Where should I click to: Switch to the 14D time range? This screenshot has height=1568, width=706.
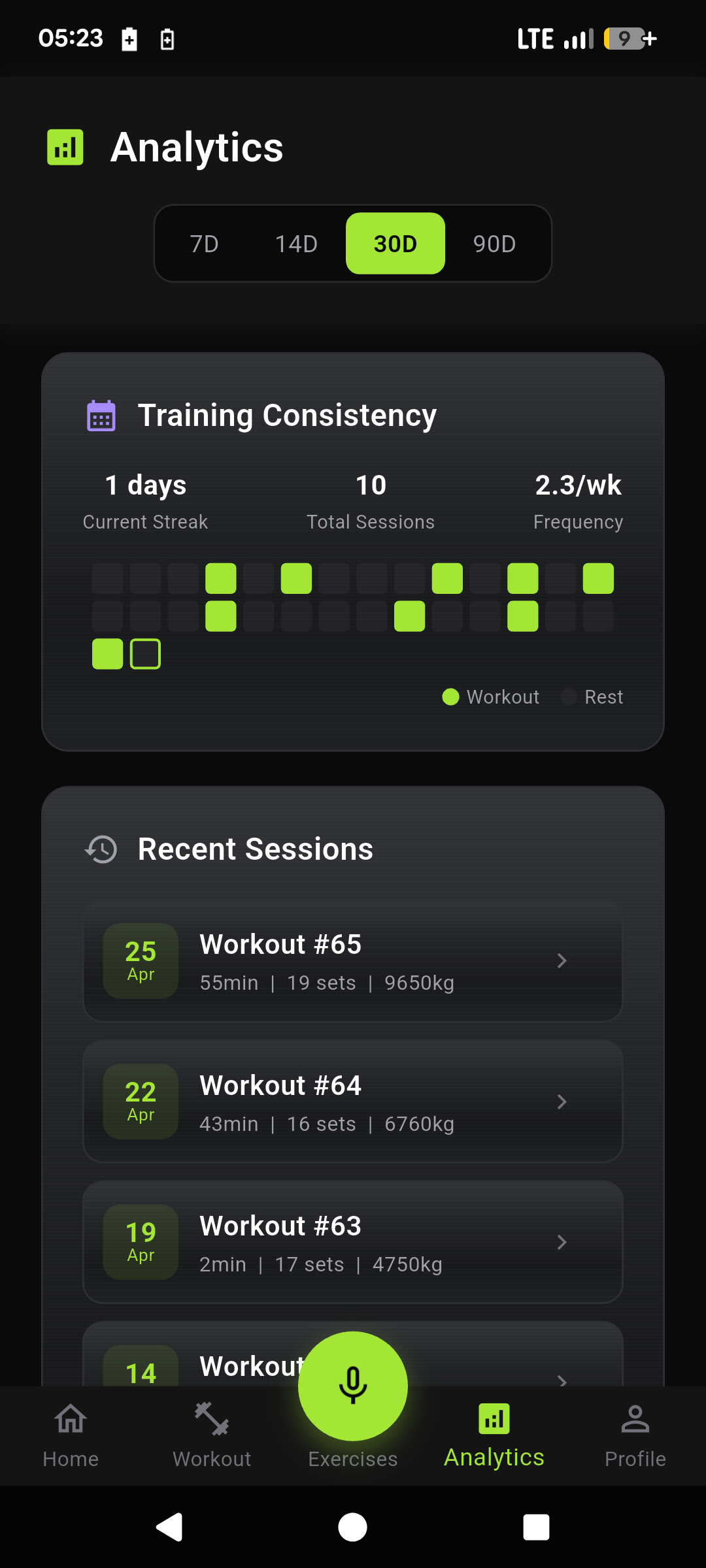click(295, 243)
